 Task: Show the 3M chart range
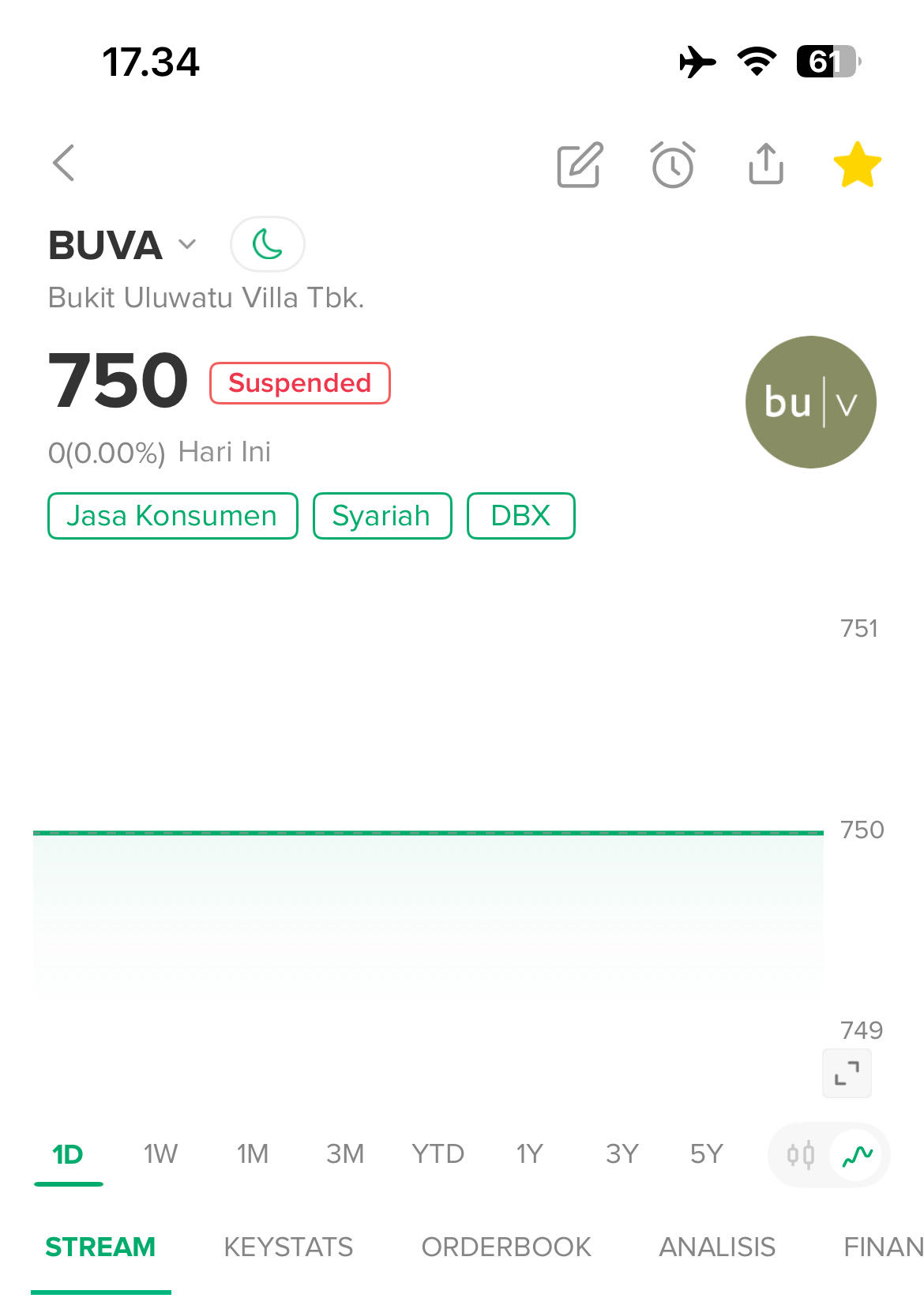click(345, 1154)
